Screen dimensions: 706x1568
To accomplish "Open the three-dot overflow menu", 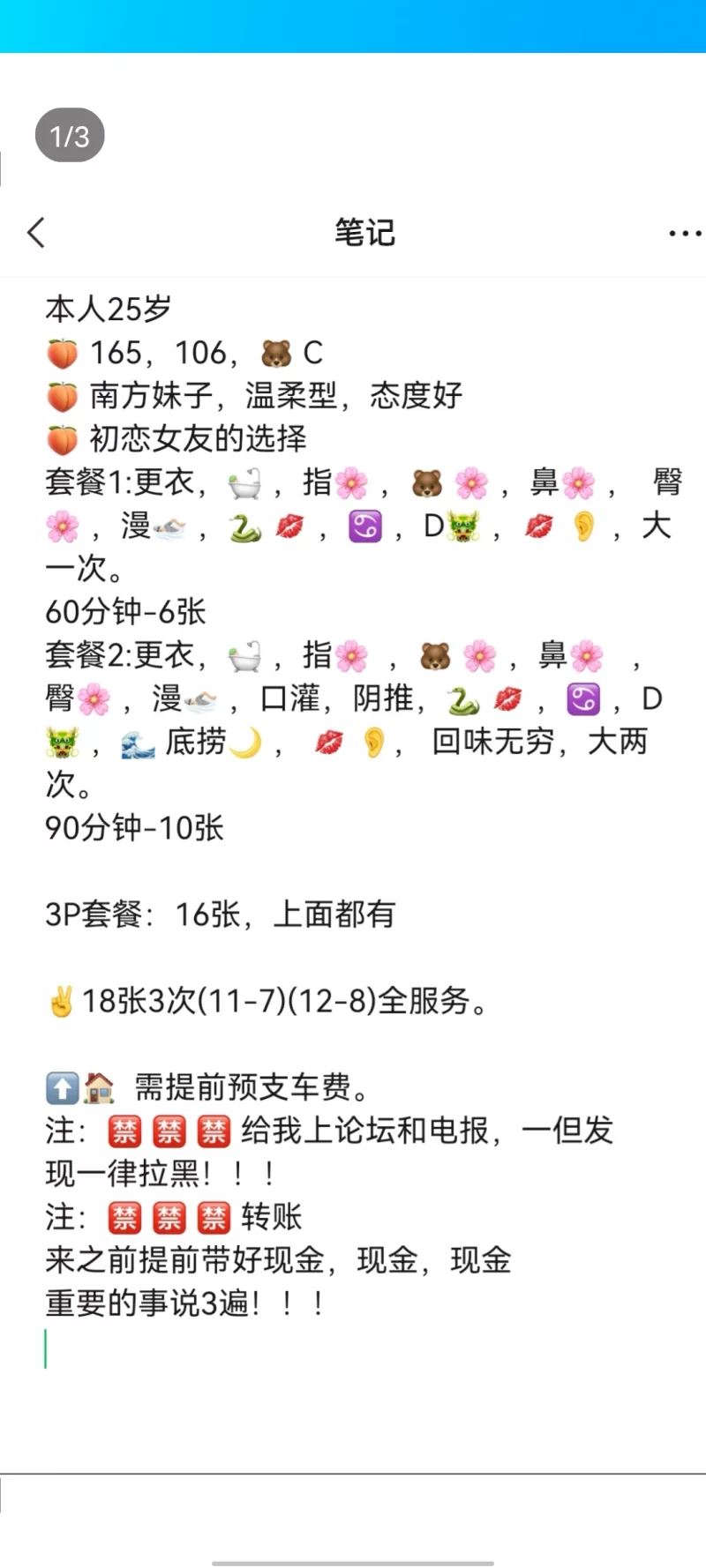I will (x=684, y=234).
